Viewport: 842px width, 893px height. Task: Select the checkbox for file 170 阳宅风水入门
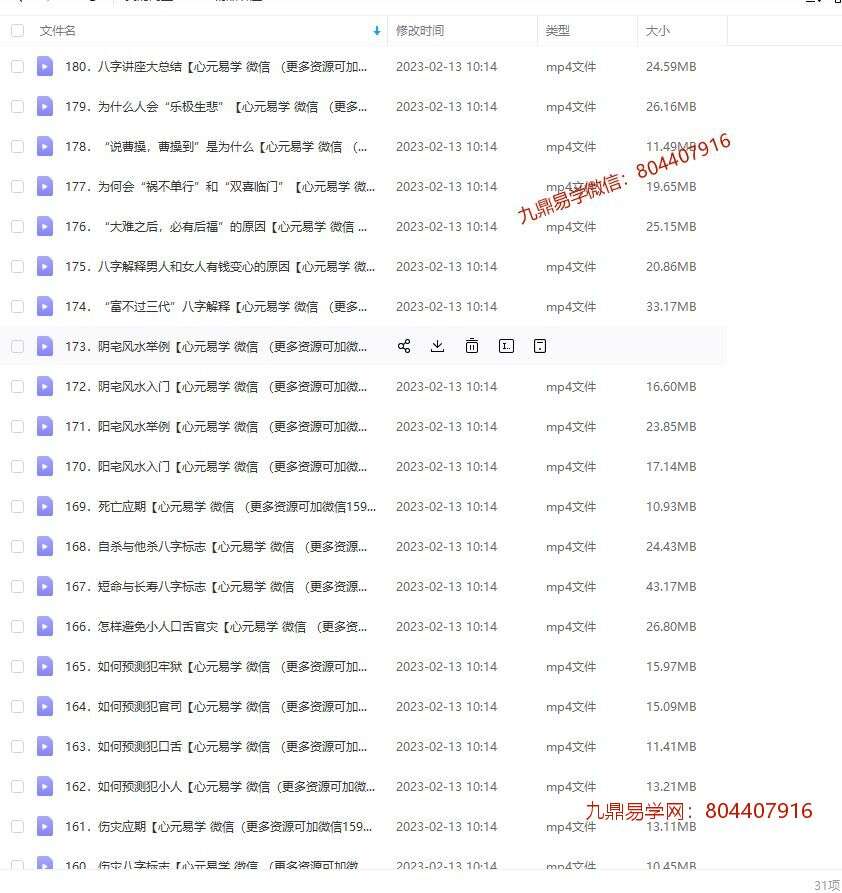pos(17,466)
